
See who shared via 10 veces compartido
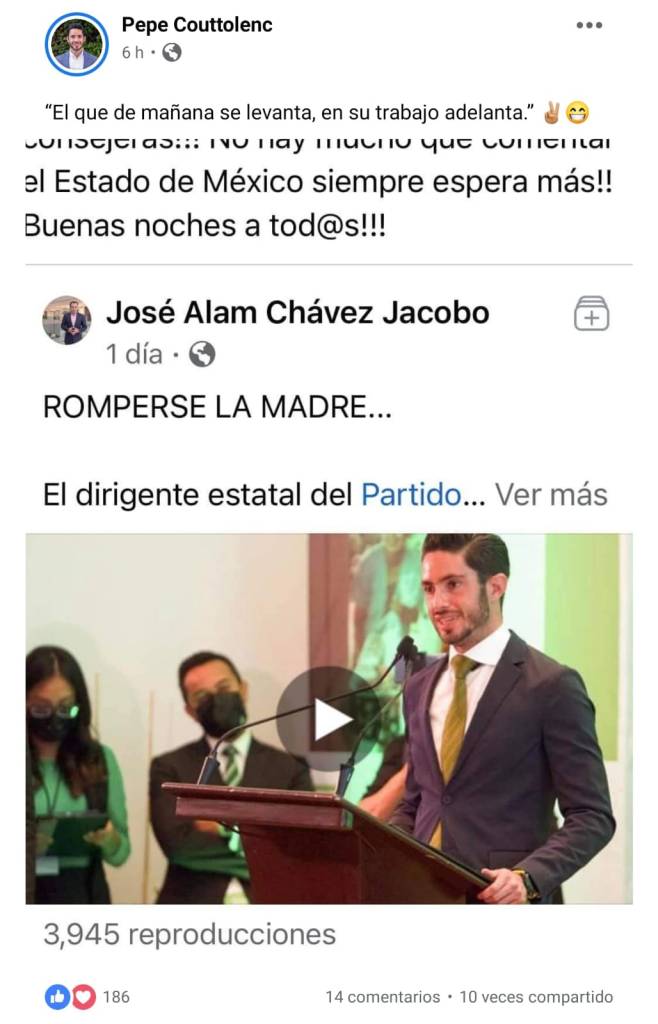tap(536, 997)
